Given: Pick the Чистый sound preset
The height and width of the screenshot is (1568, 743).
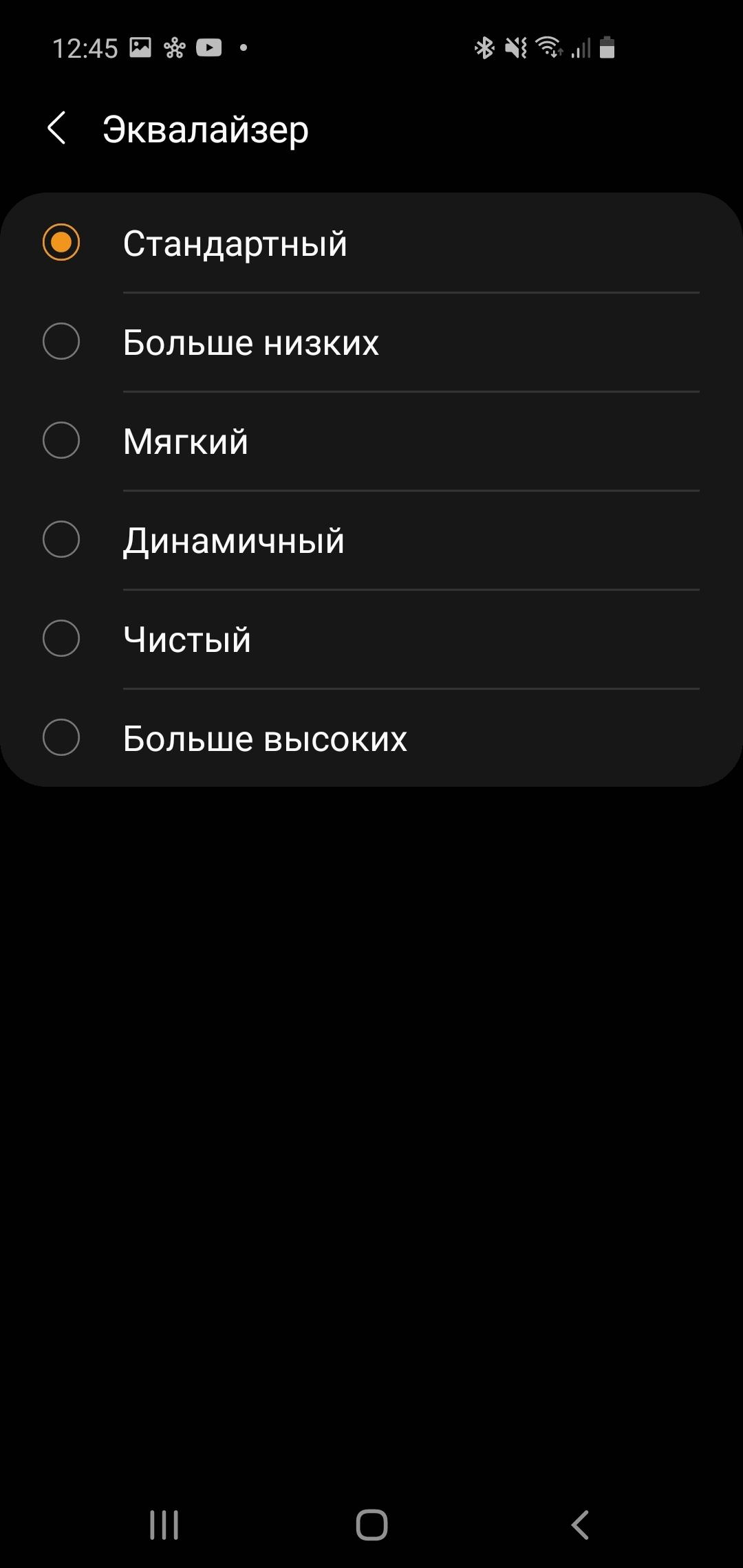Looking at the screenshot, I should click(187, 640).
